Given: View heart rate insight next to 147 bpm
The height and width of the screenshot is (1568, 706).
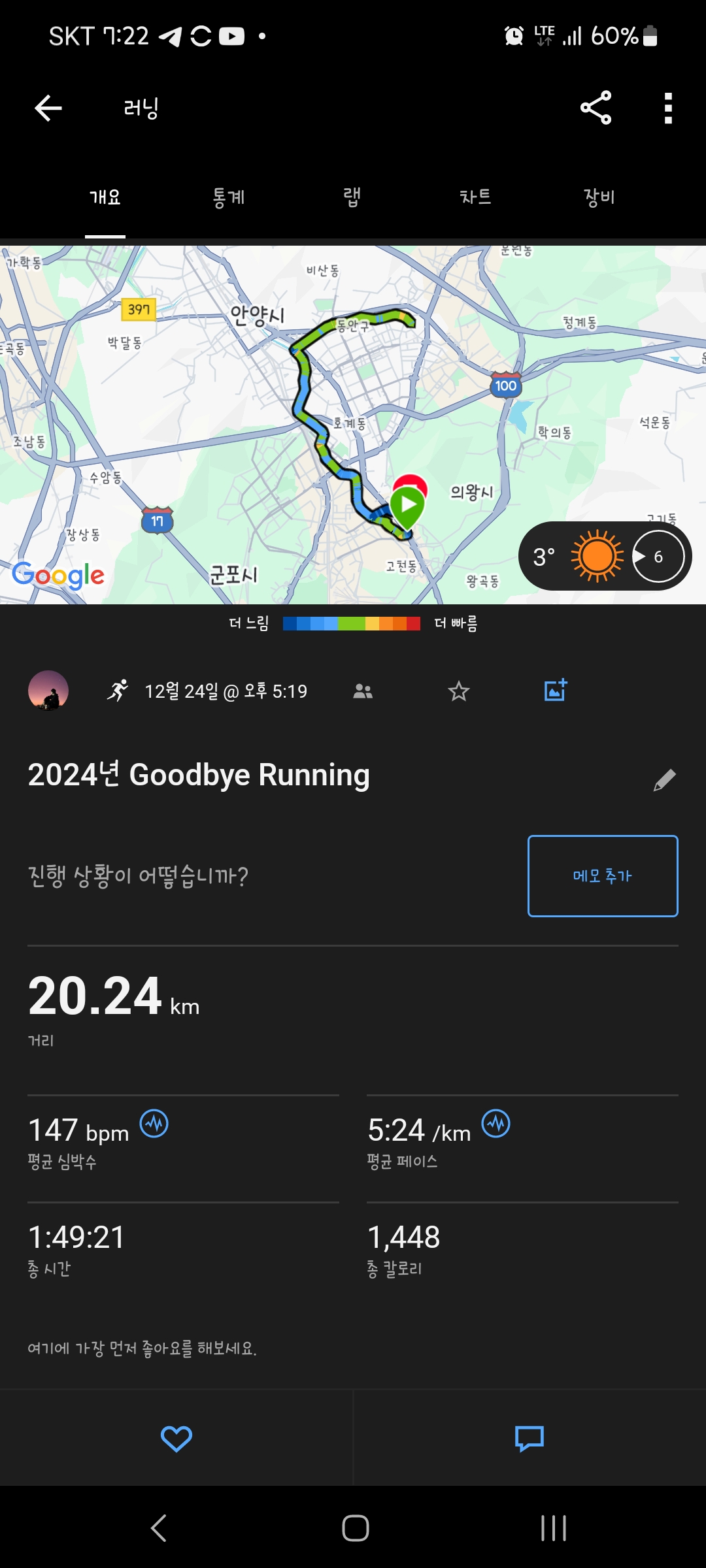Looking at the screenshot, I should click(x=154, y=1124).
